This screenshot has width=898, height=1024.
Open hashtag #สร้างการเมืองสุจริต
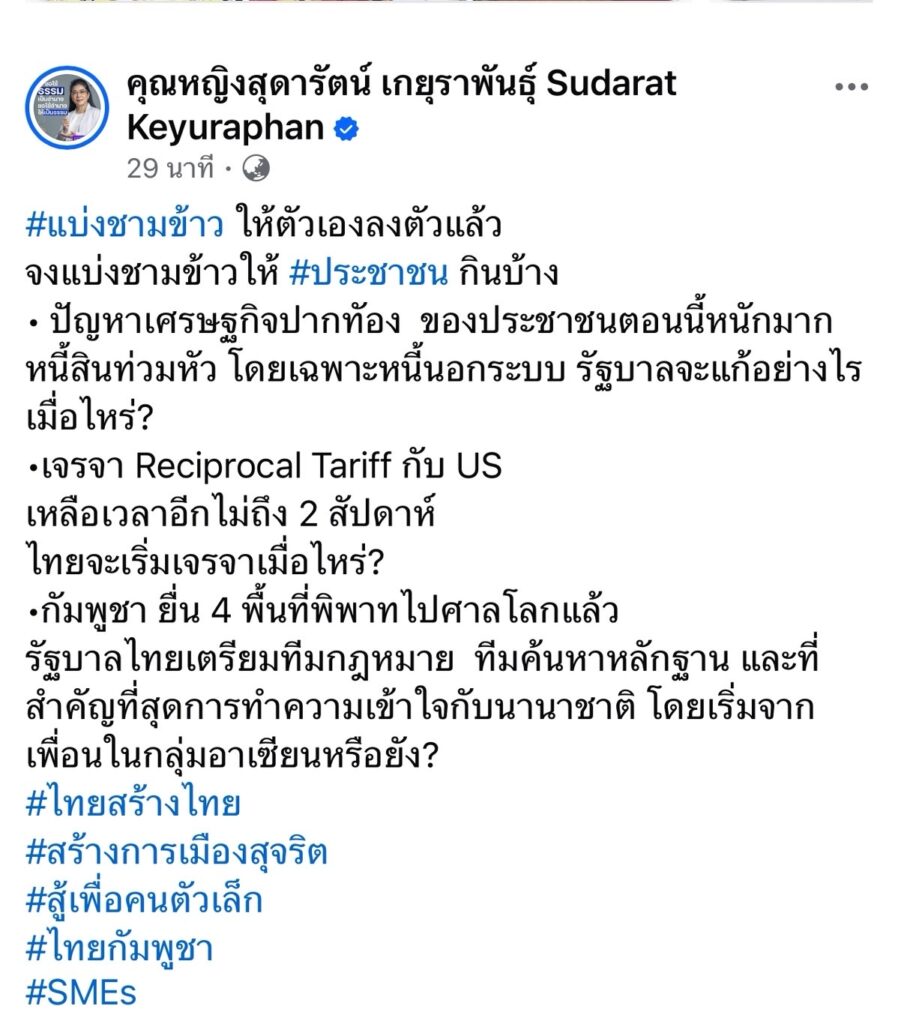pyautogui.click(x=176, y=853)
